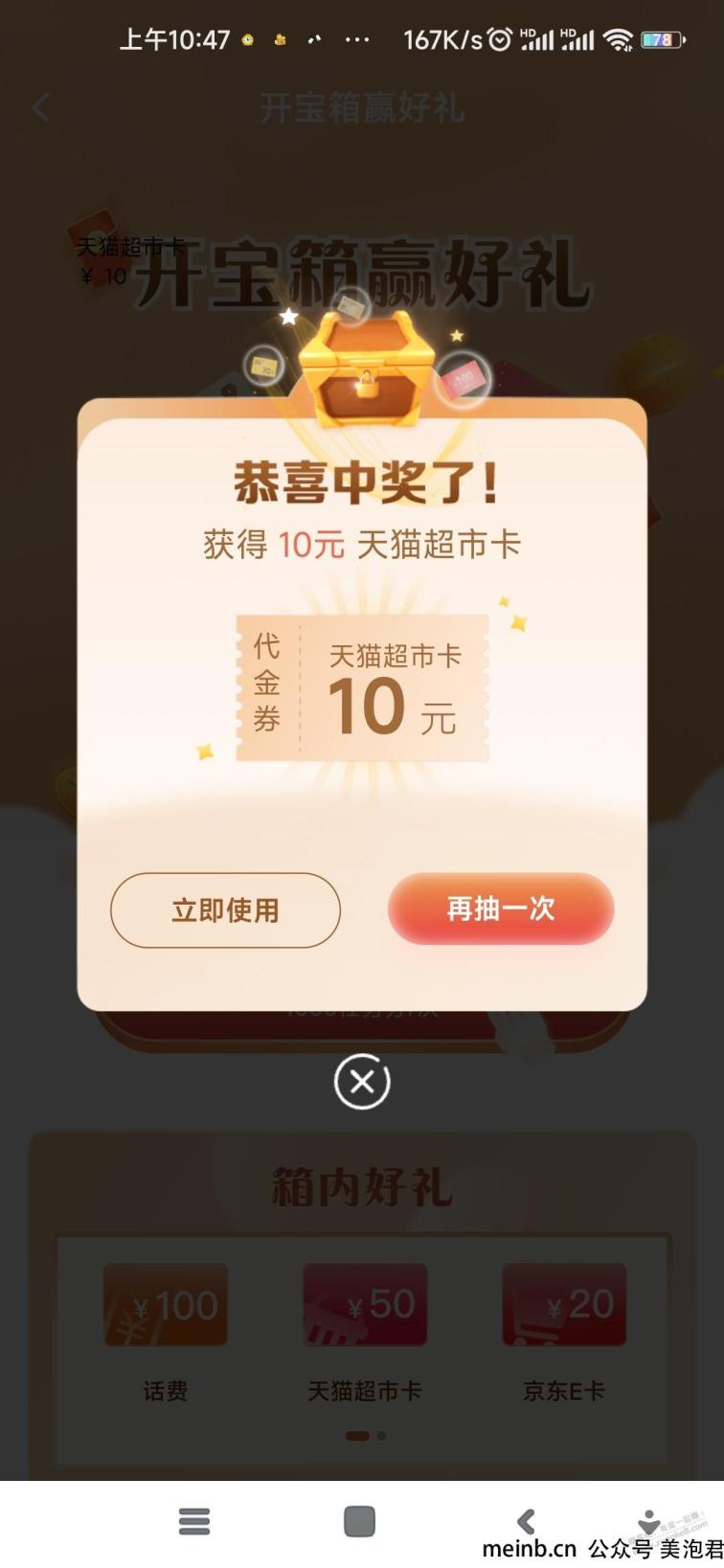This screenshot has width=724, height=1568.
Task: Open the system recent apps menu
Action: point(193,1521)
